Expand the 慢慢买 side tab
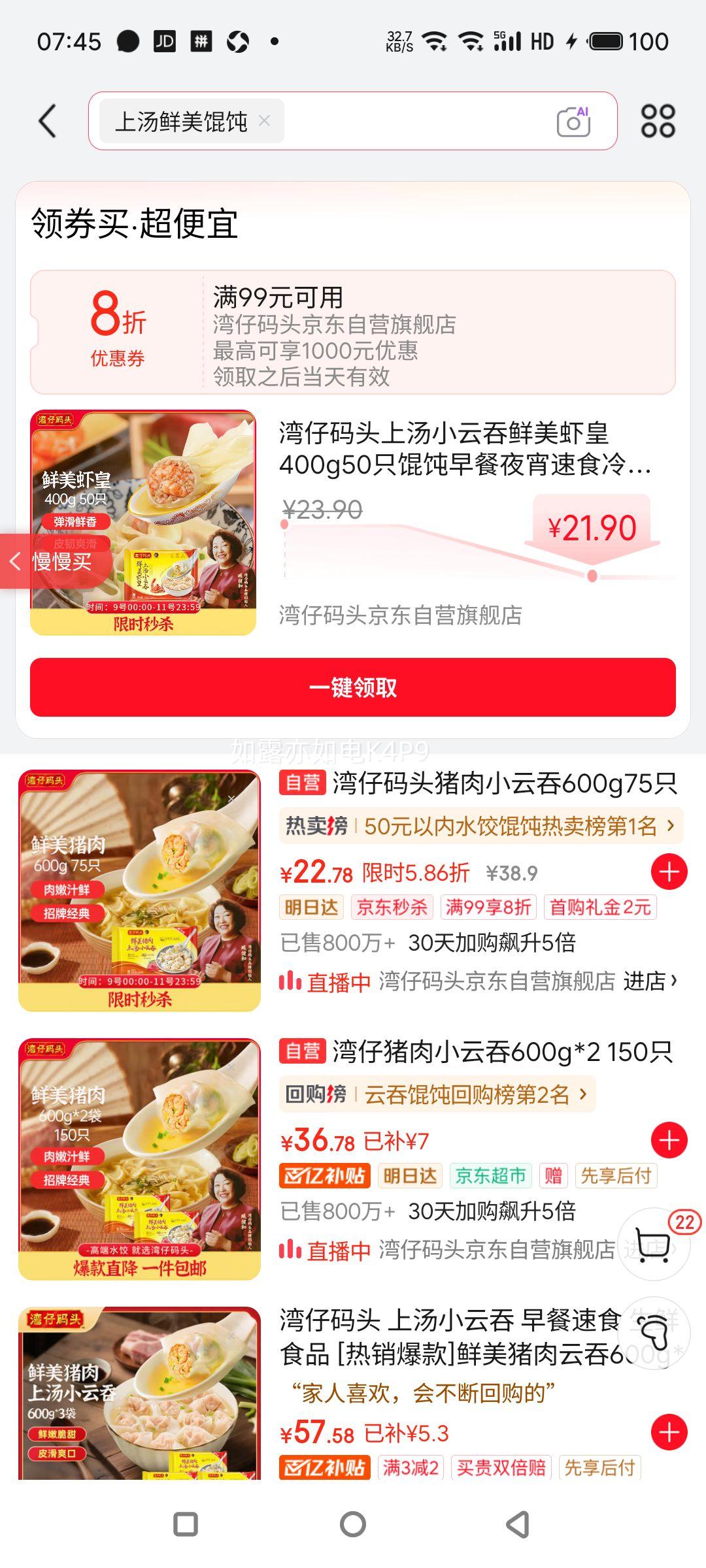The height and width of the screenshot is (1568, 706). 52,561
